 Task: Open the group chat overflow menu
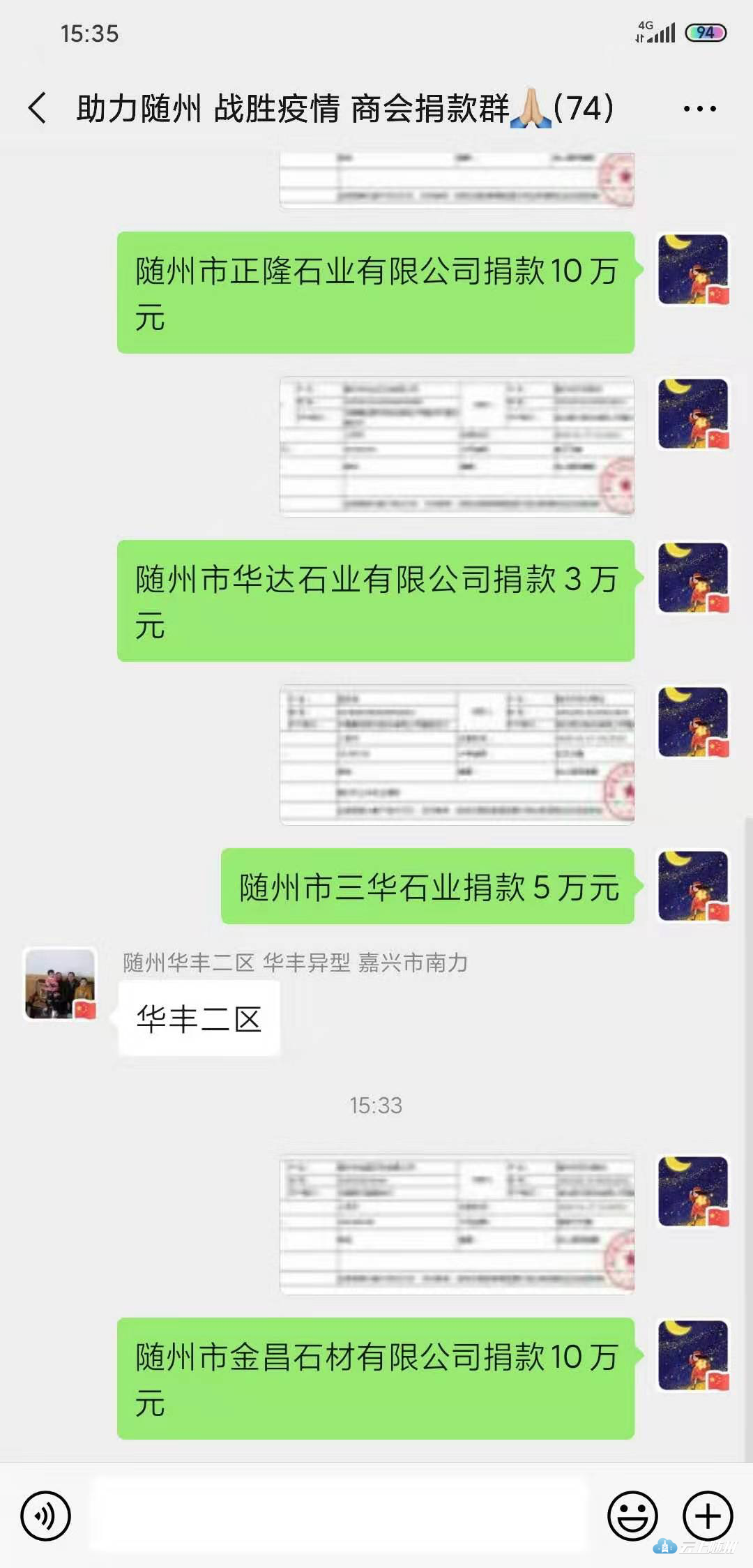699,109
